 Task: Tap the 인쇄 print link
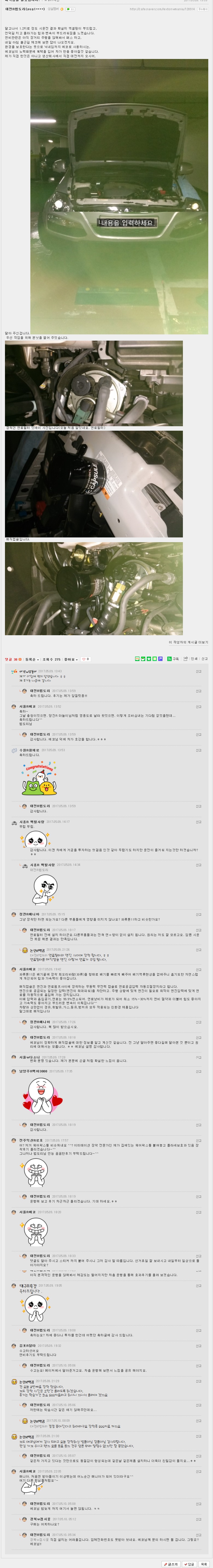click(x=194, y=659)
